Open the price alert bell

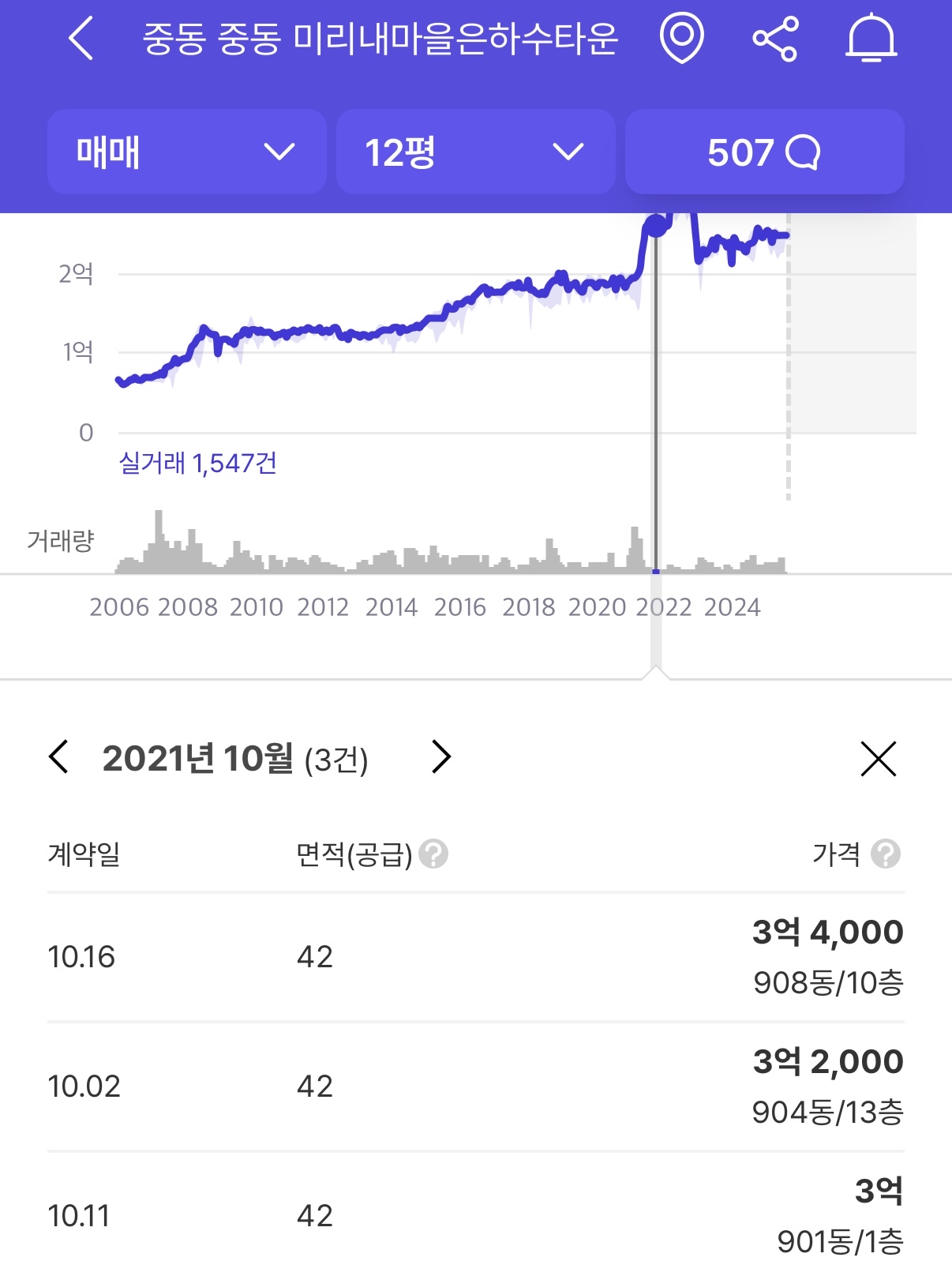pos(871,39)
